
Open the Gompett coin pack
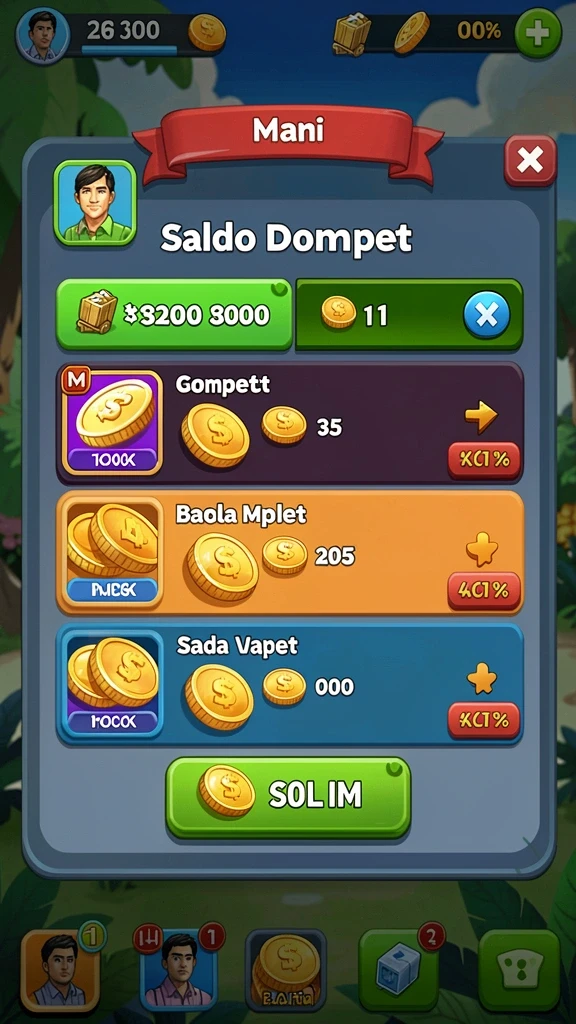tap(290, 423)
